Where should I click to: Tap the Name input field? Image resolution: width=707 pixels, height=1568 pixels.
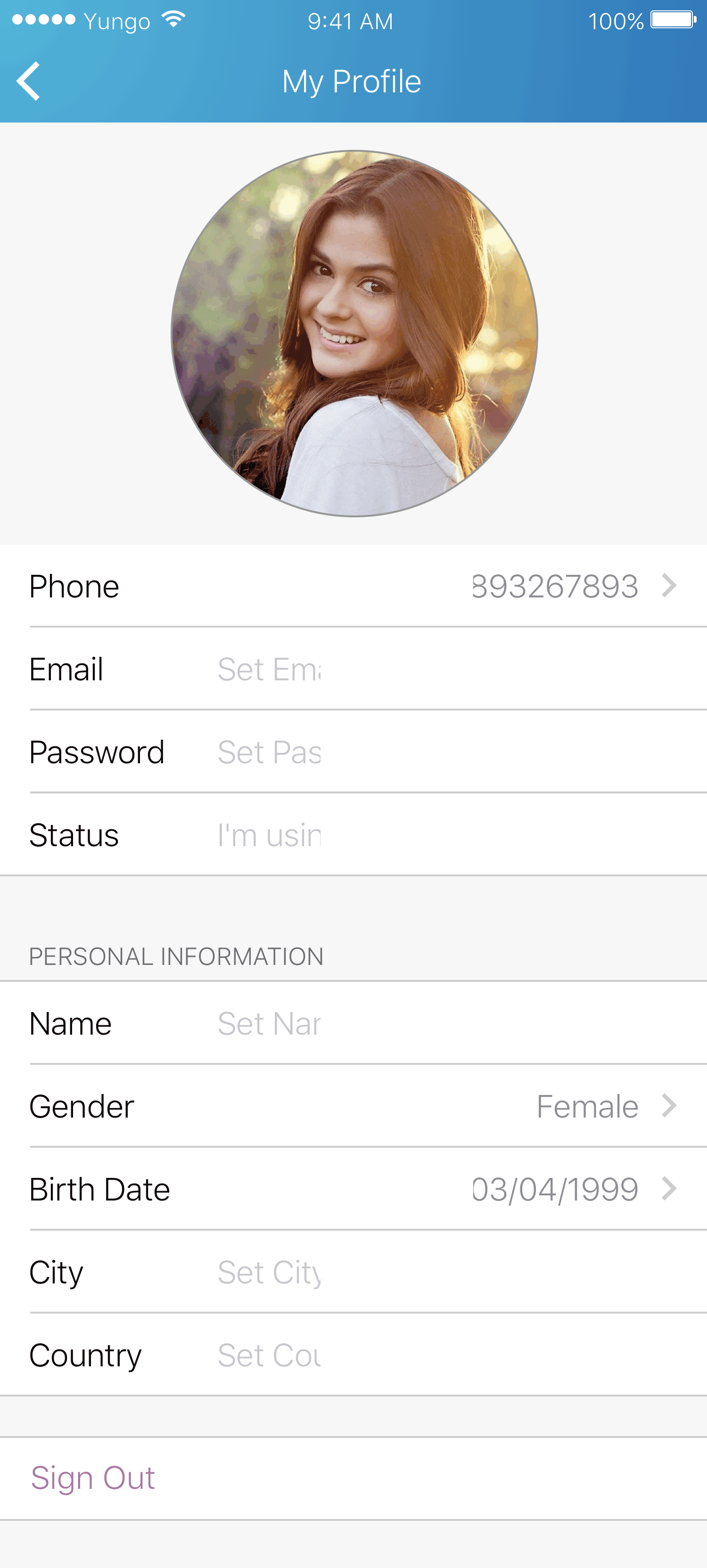(269, 1024)
